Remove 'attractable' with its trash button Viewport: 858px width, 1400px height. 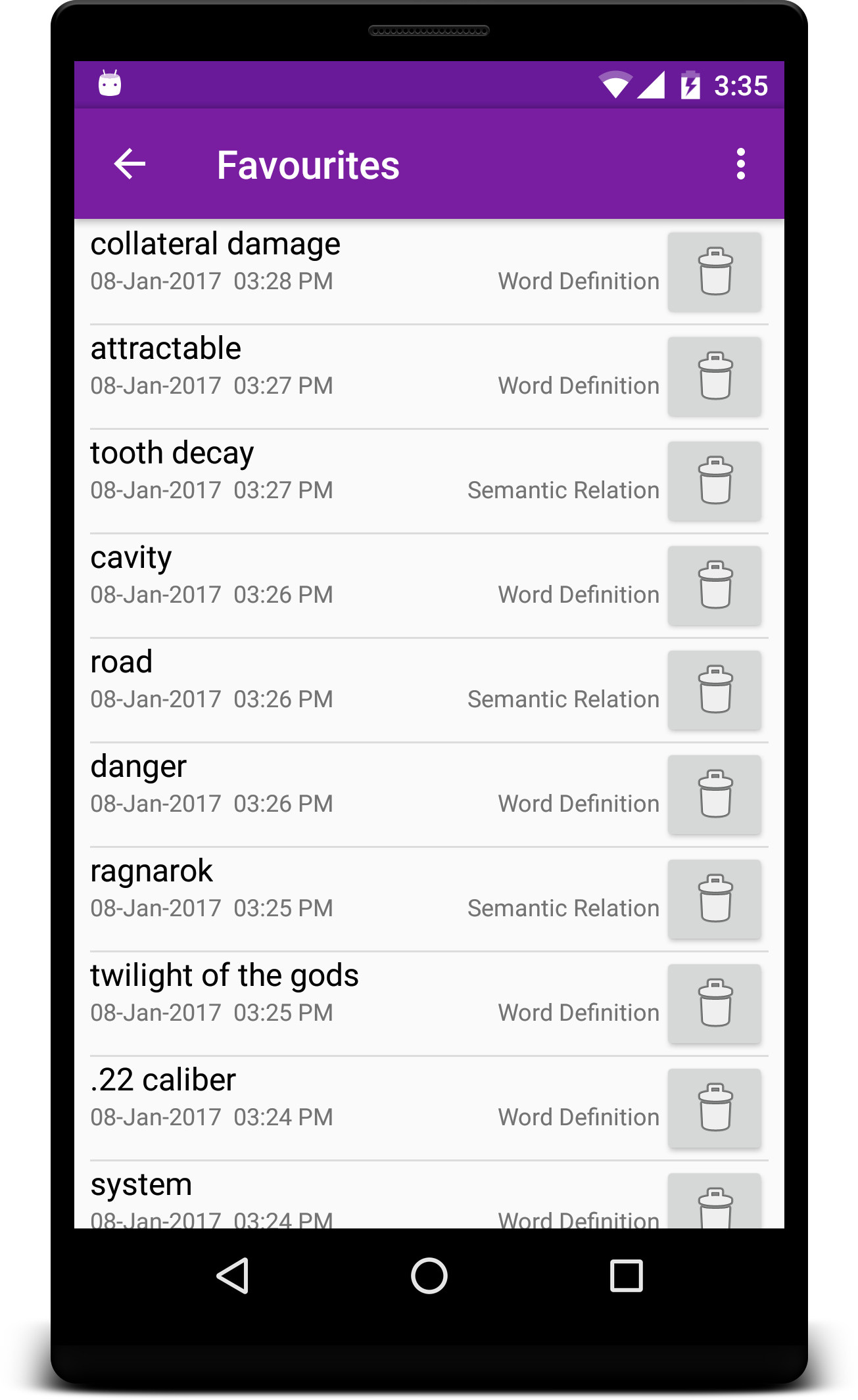(x=715, y=376)
